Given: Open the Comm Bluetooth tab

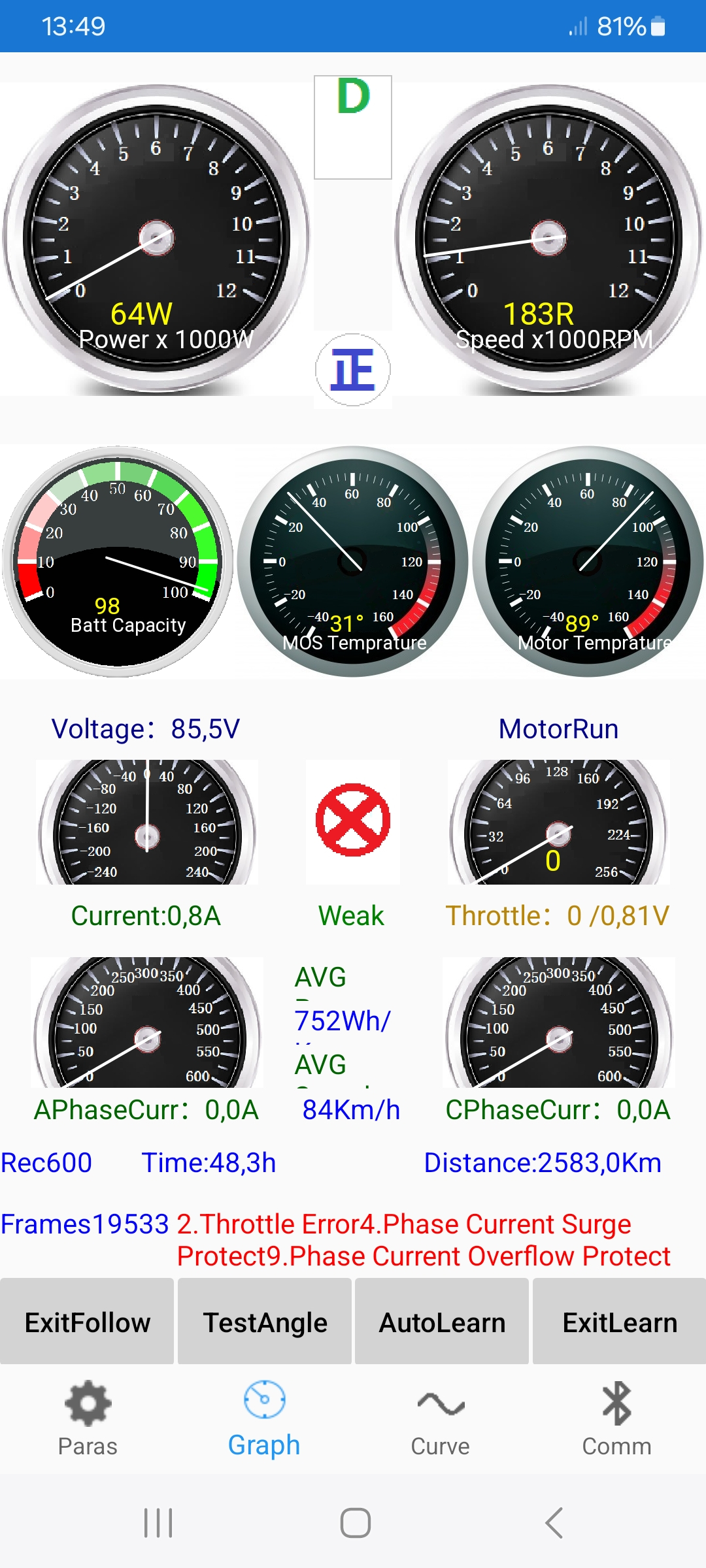Looking at the screenshot, I should [x=616, y=1418].
